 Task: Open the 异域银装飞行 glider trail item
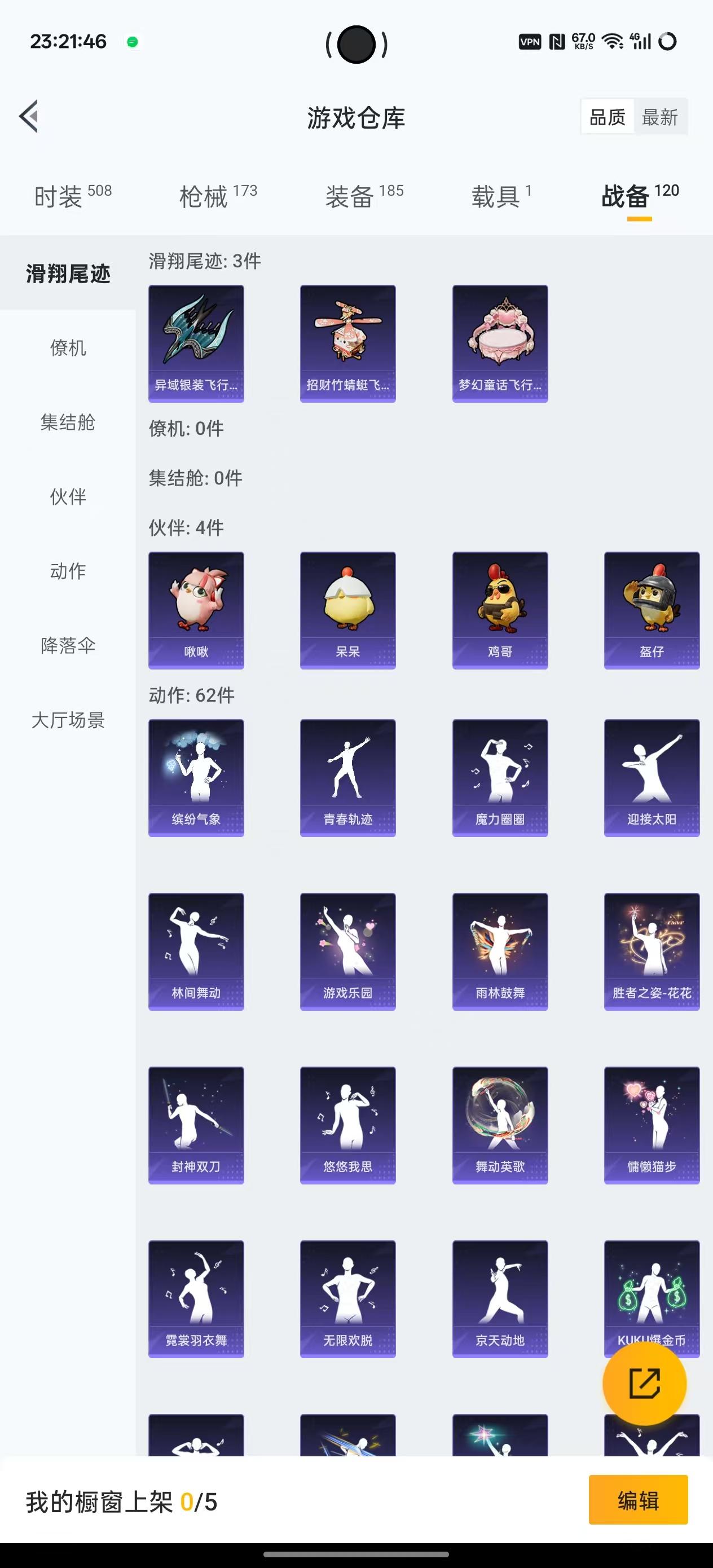point(196,343)
